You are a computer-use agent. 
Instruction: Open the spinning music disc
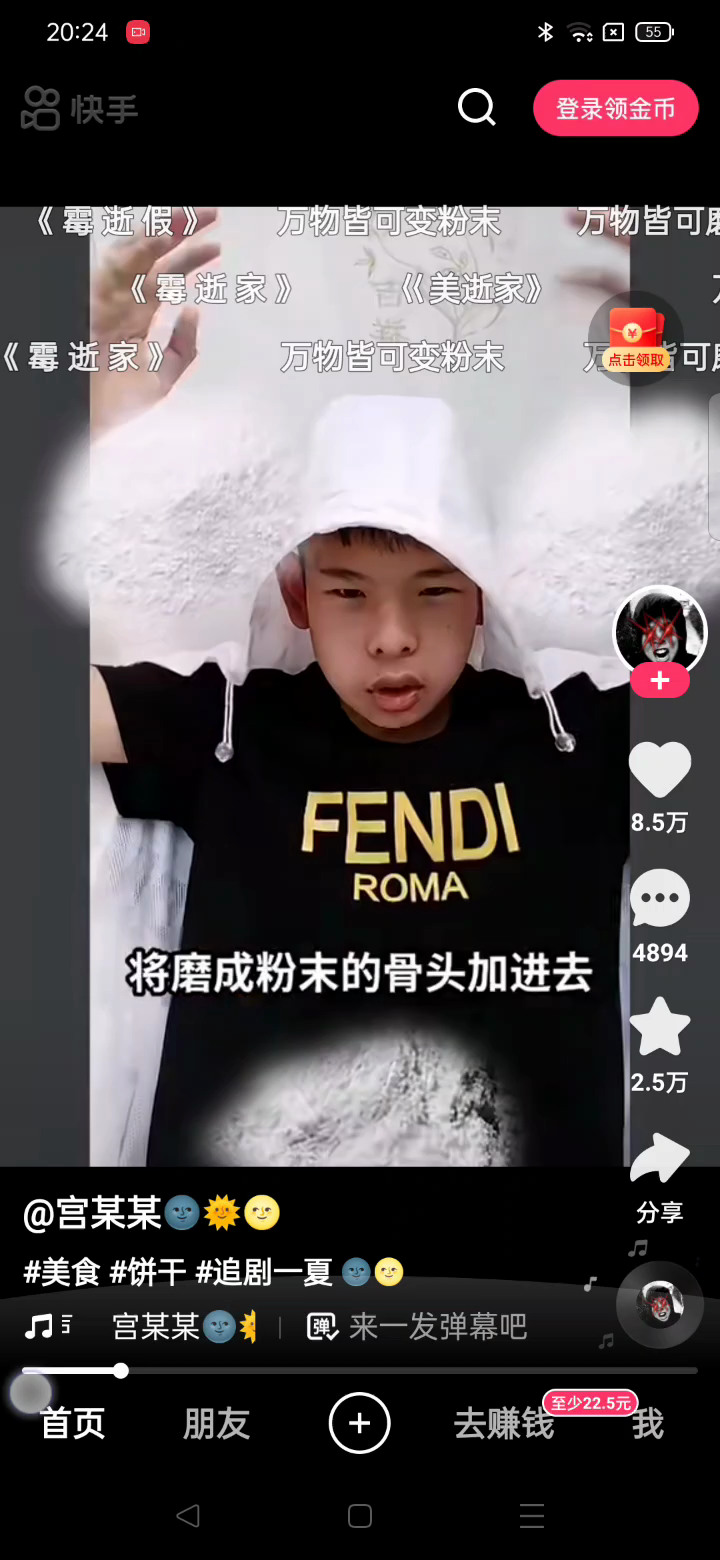[660, 1304]
